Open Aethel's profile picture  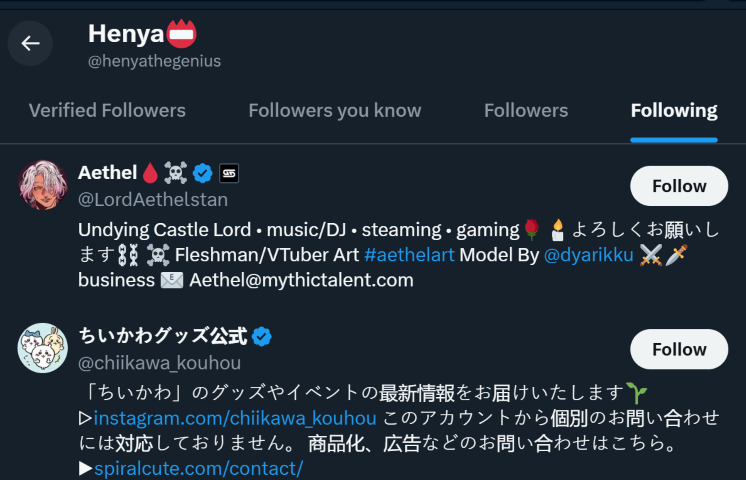43,185
